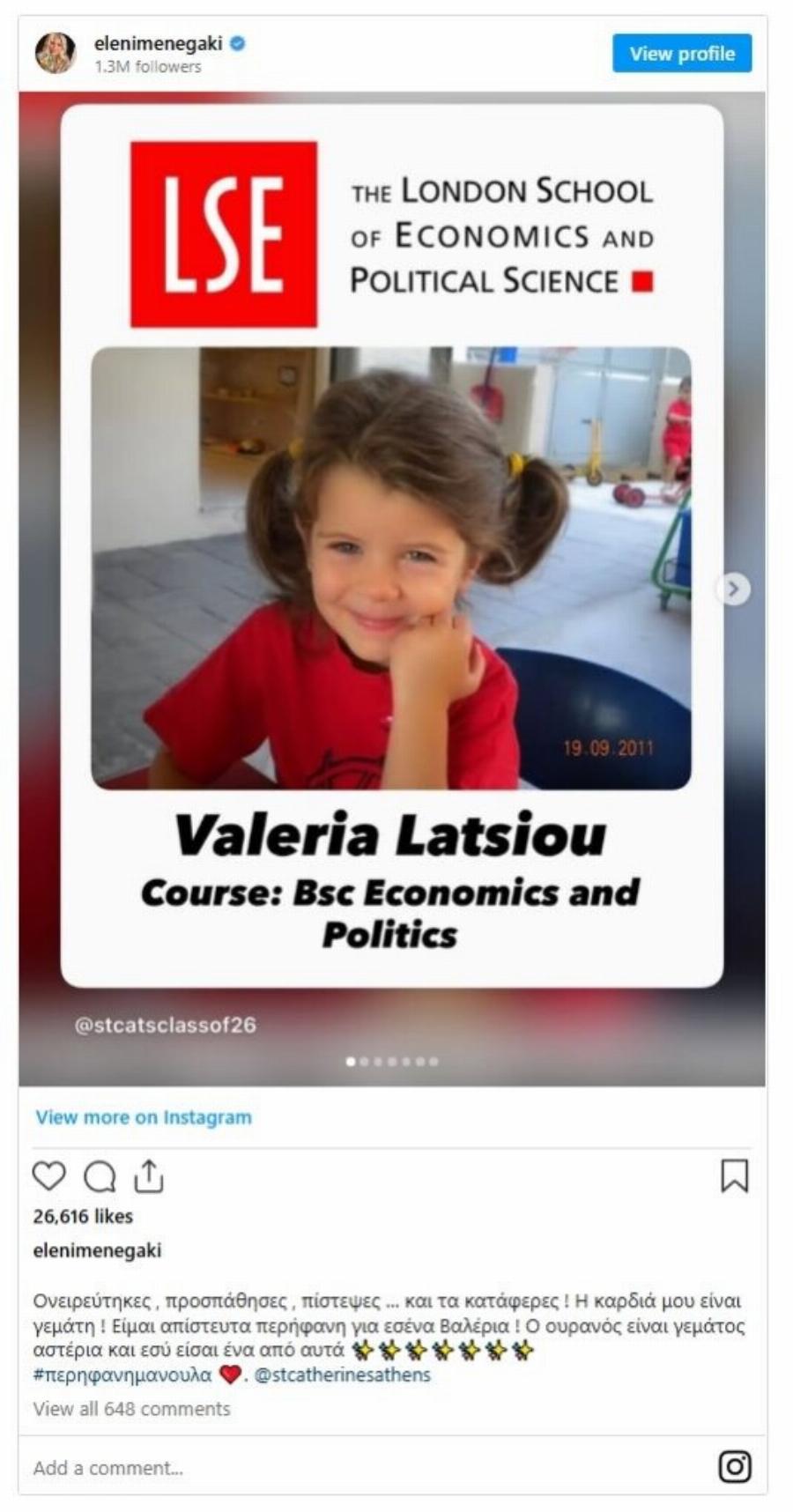Tap the View profile button

tap(682, 54)
